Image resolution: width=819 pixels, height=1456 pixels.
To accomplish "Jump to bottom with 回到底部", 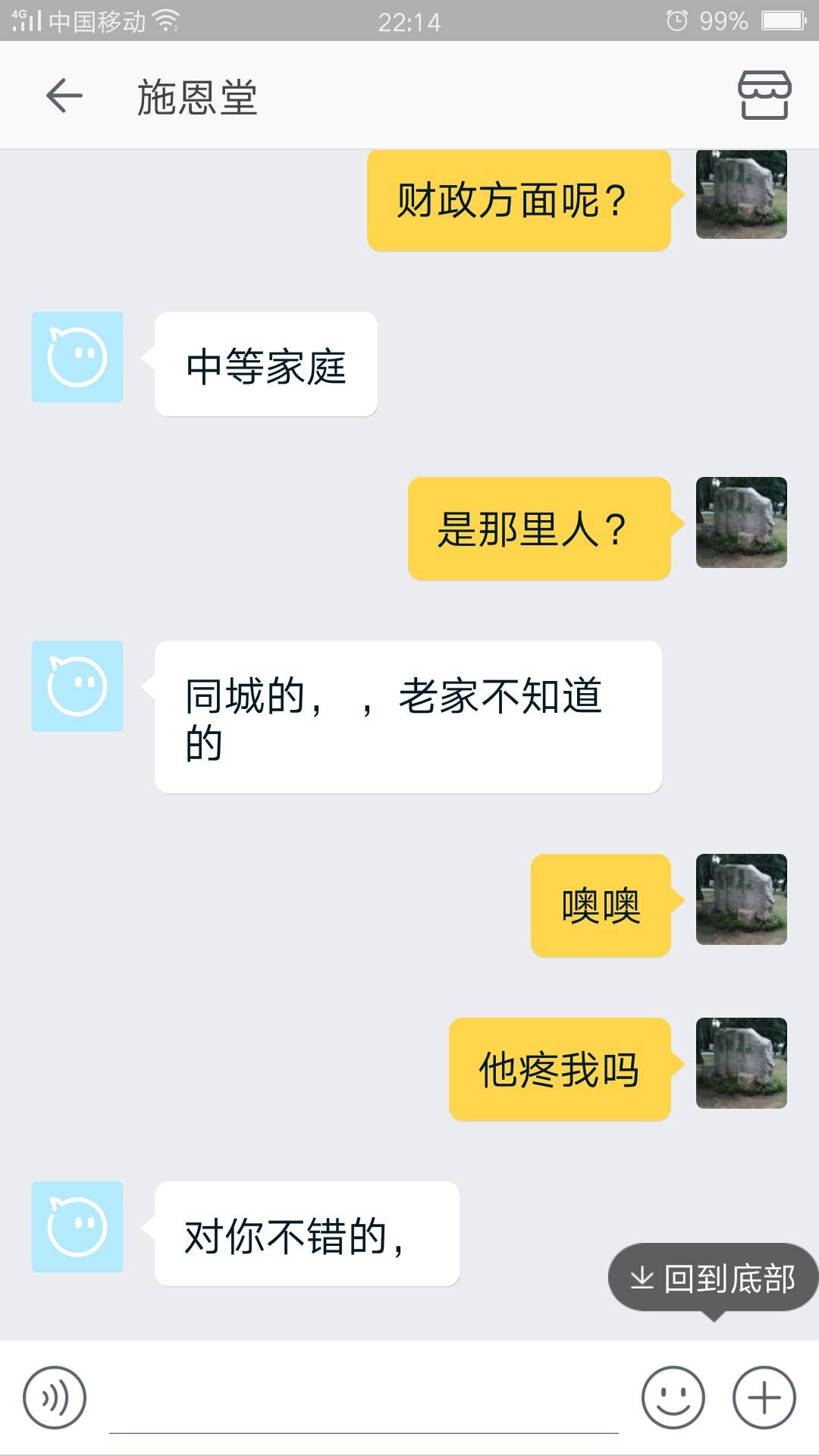I will coord(713,1279).
